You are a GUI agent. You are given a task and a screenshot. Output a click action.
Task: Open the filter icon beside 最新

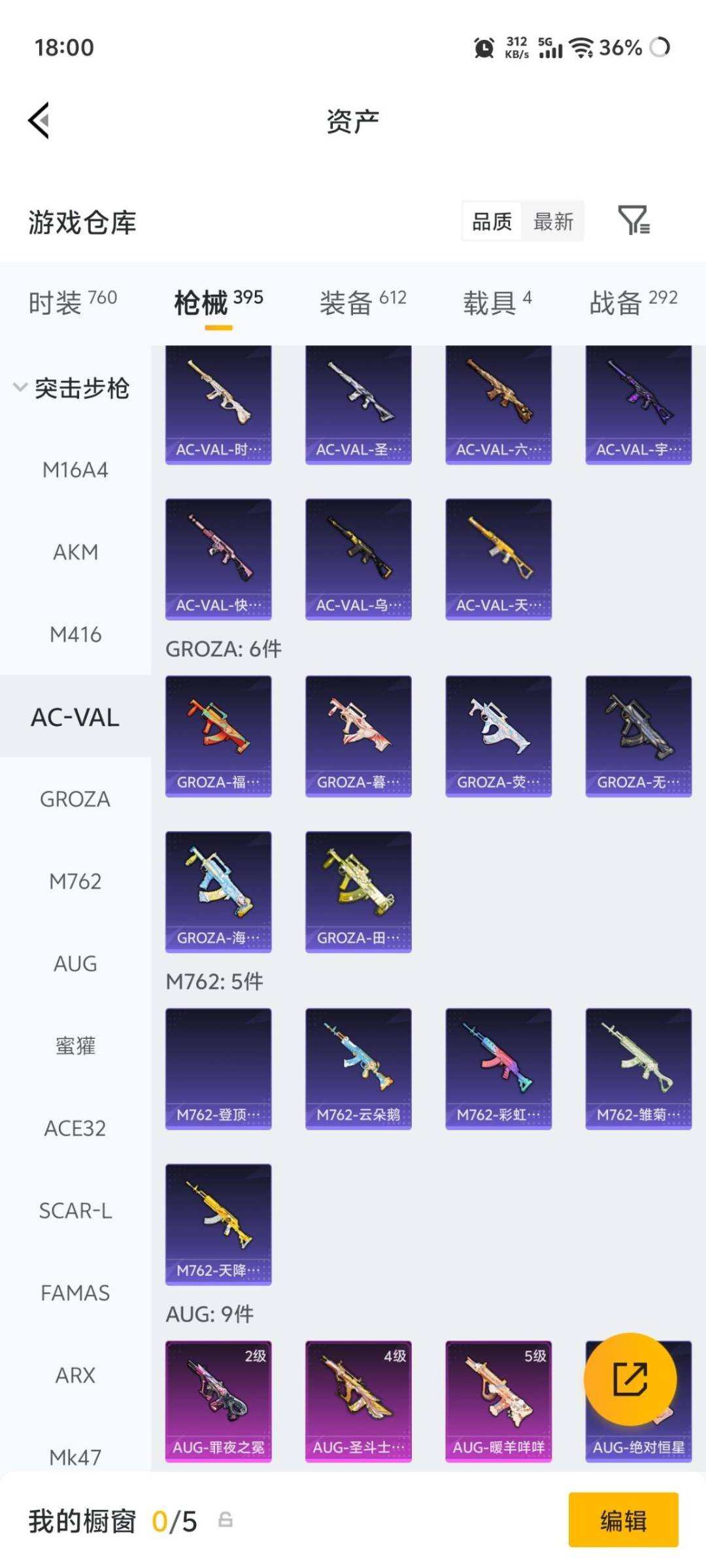[633, 220]
